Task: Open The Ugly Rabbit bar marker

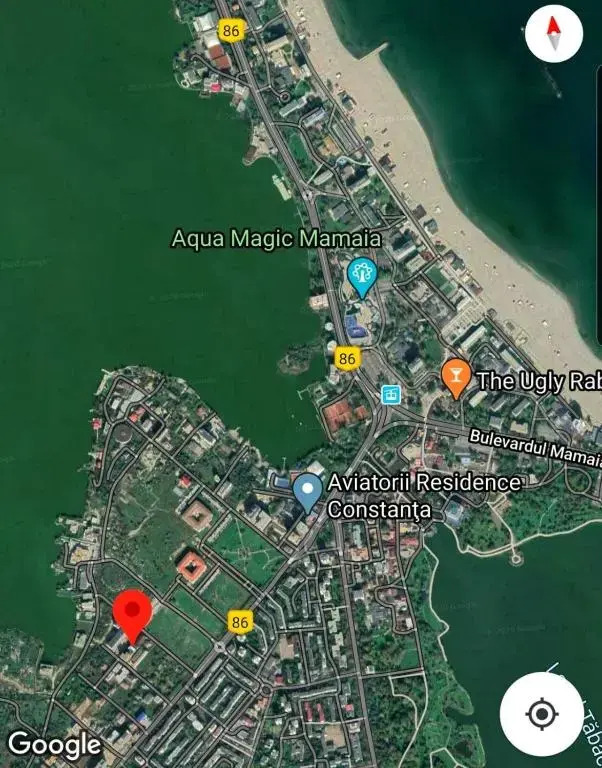Action: click(x=455, y=377)
